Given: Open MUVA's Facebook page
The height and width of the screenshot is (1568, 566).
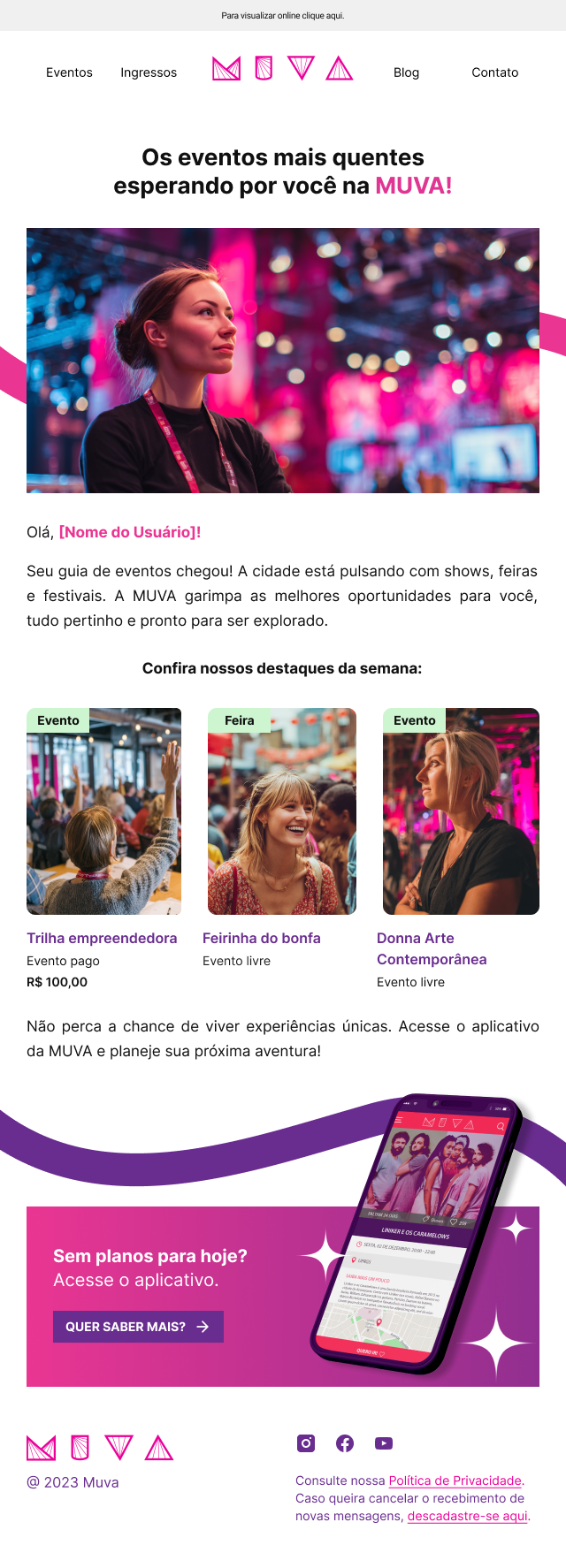Looking at the screenshot, I should click(345, 1443).
